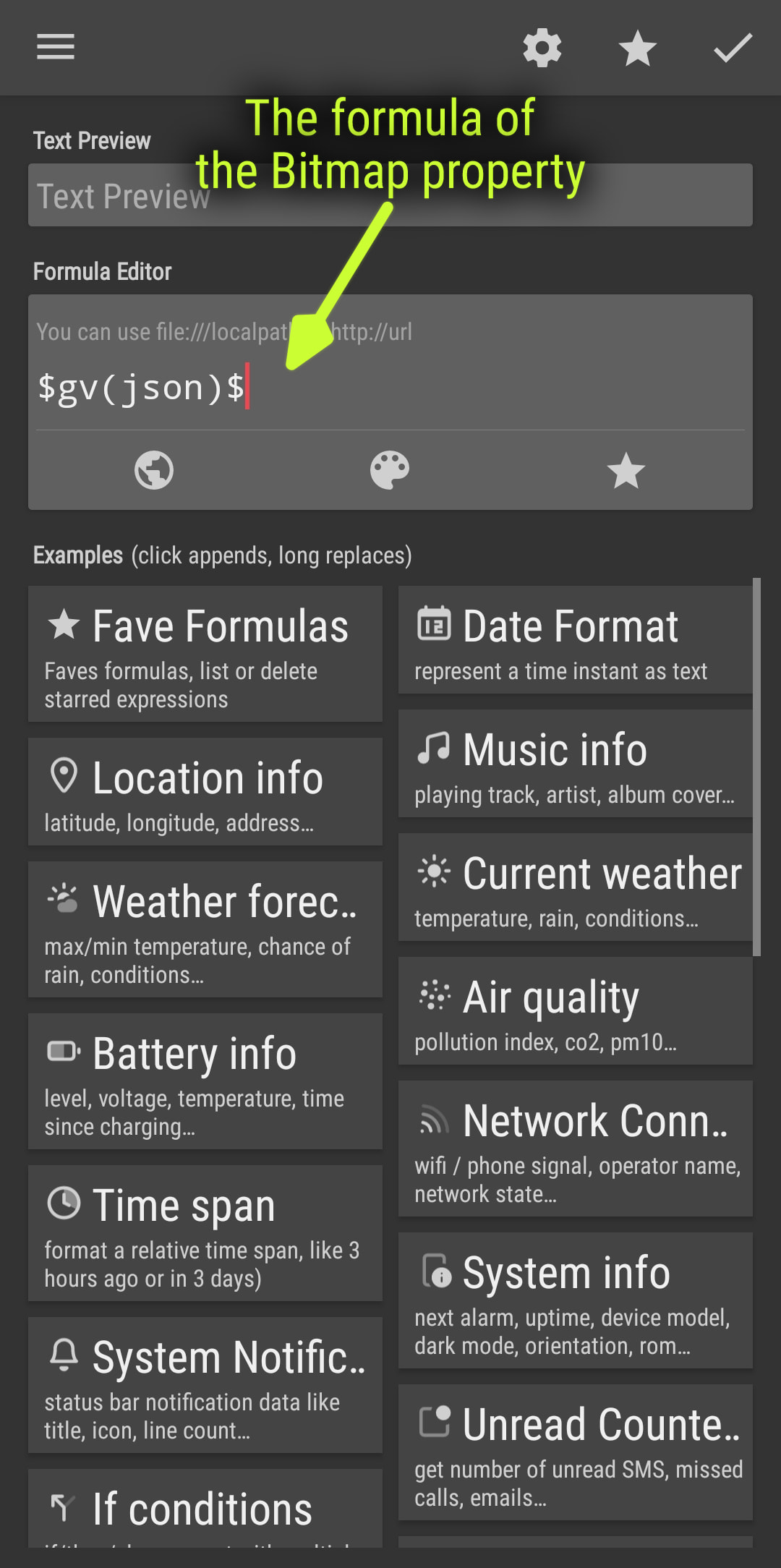Select the System info card
This screenshot has width=781, height=1568.
pyautogui.click(x=575, y=1300)
